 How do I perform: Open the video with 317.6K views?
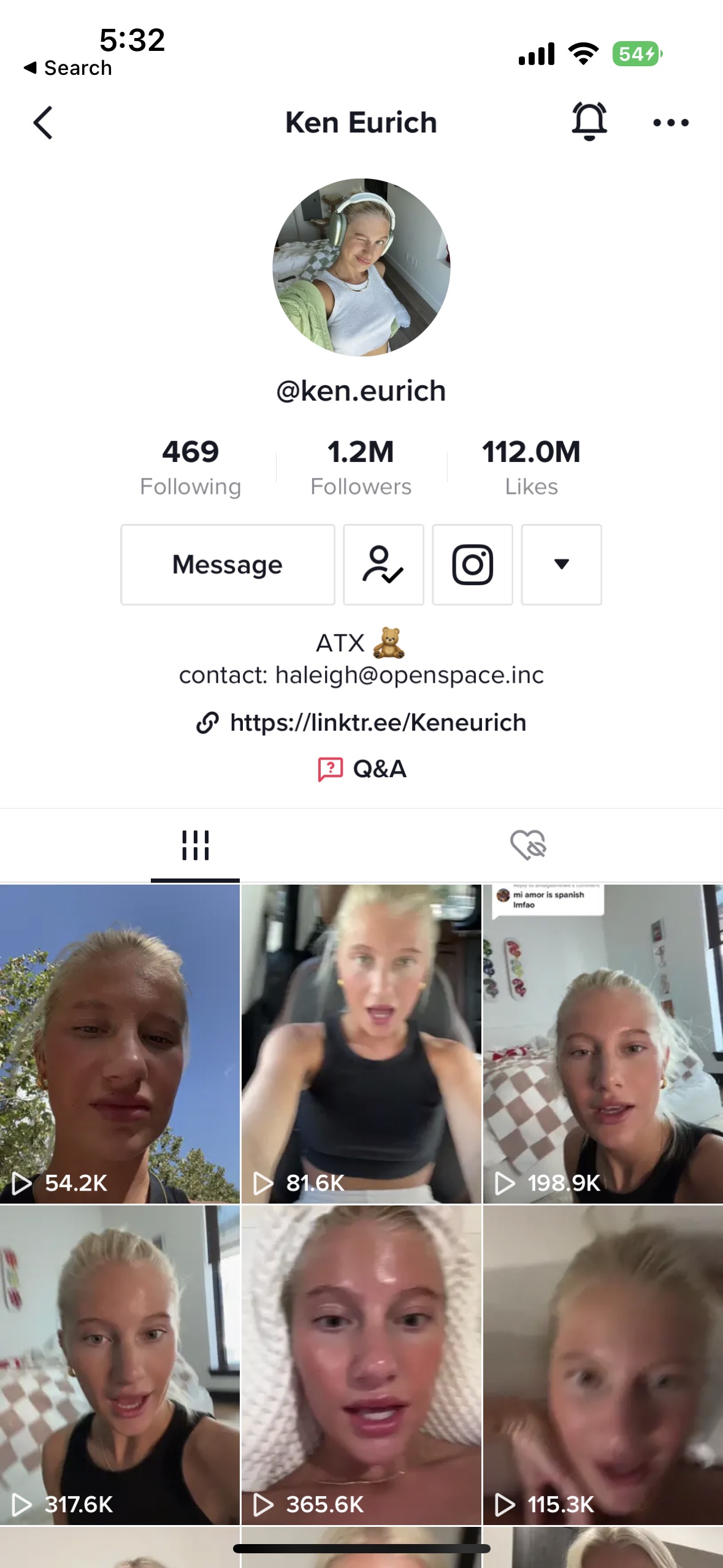pos(120,1364)
